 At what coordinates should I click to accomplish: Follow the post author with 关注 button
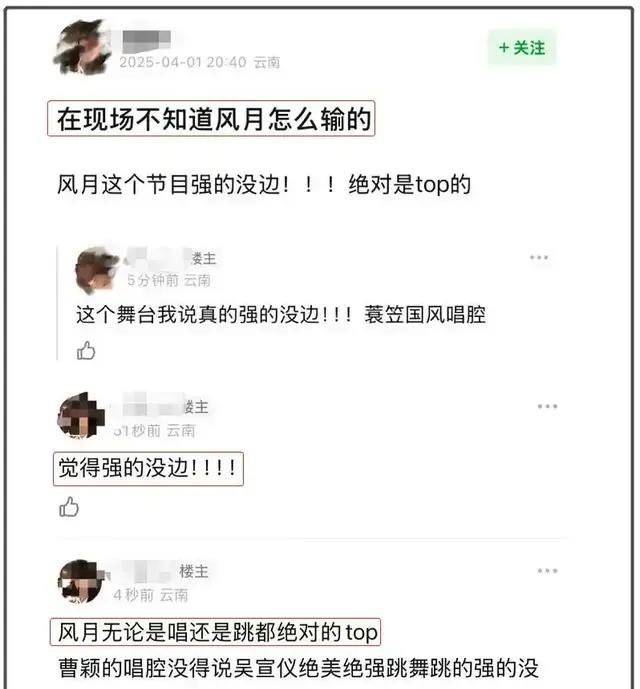tap(521, 47)
